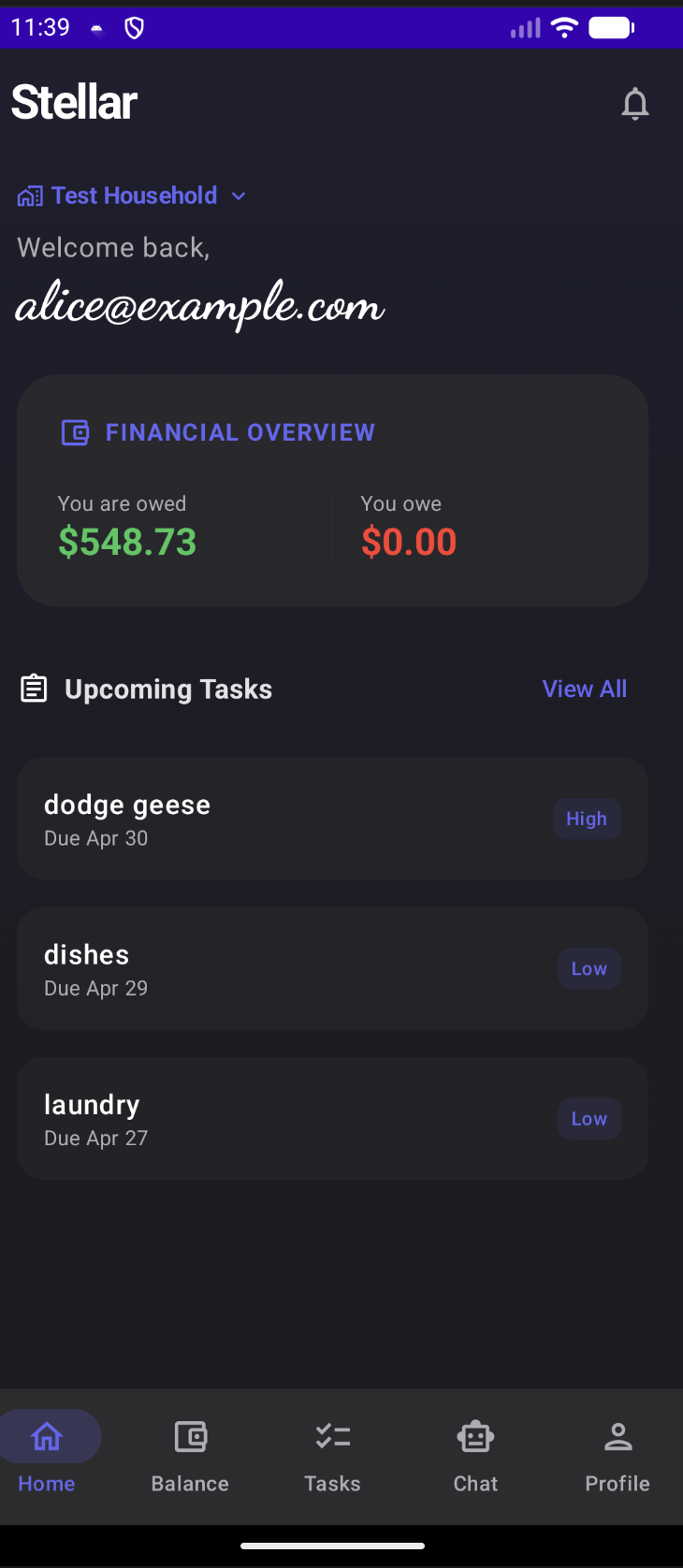Switch to the Tasks tab
Viewport: 683px width, 1568px height.
point(332,1457)
